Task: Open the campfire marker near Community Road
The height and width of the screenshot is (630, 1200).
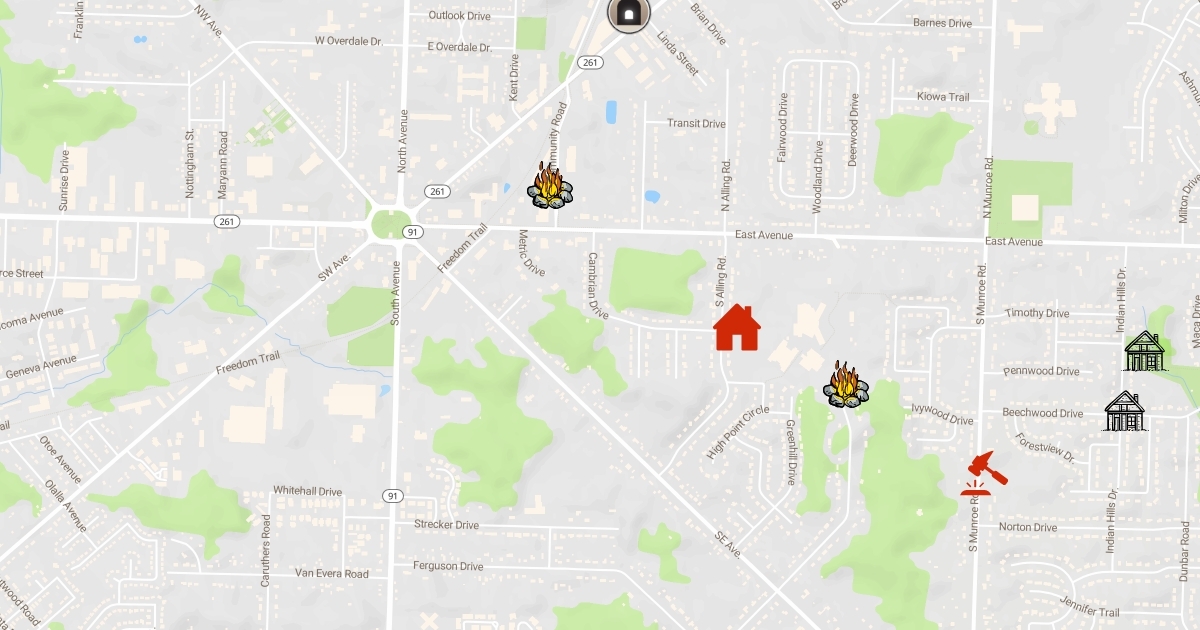Action: coord(550,186)
